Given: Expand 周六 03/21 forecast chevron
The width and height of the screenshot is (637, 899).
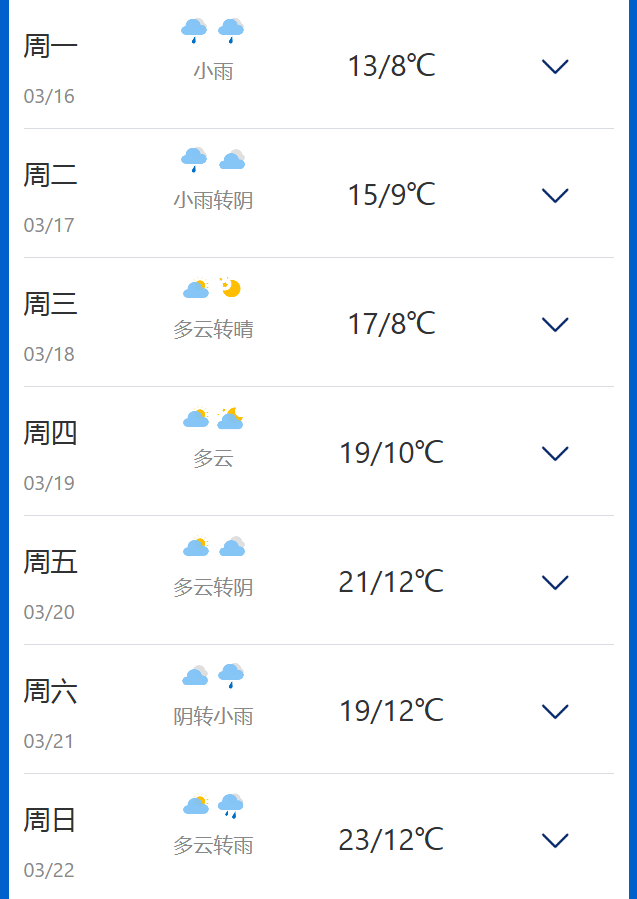Looking at the screenshot, I should click(555, 711).
